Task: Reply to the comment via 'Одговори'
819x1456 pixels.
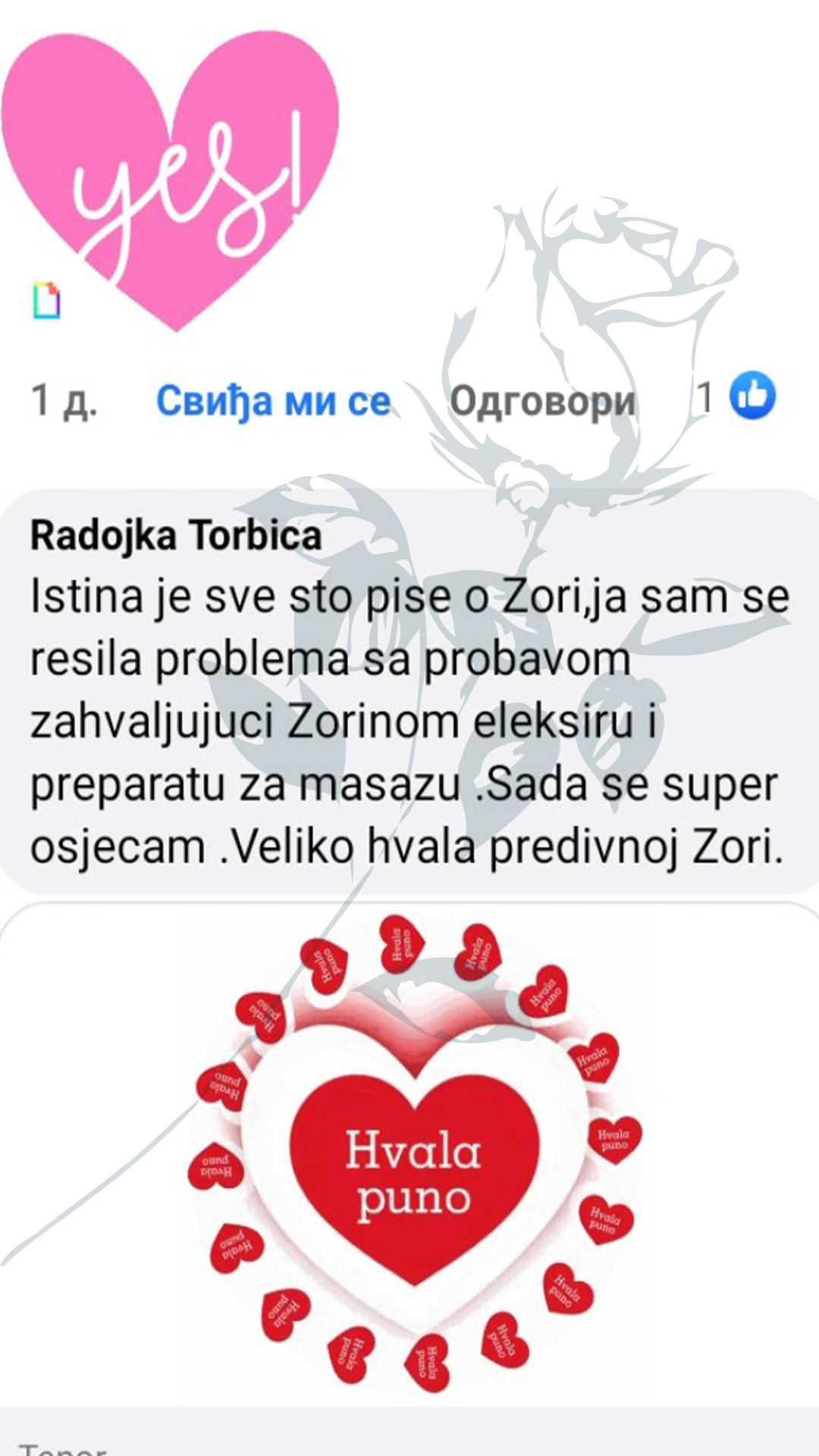Action: (541, 400)
